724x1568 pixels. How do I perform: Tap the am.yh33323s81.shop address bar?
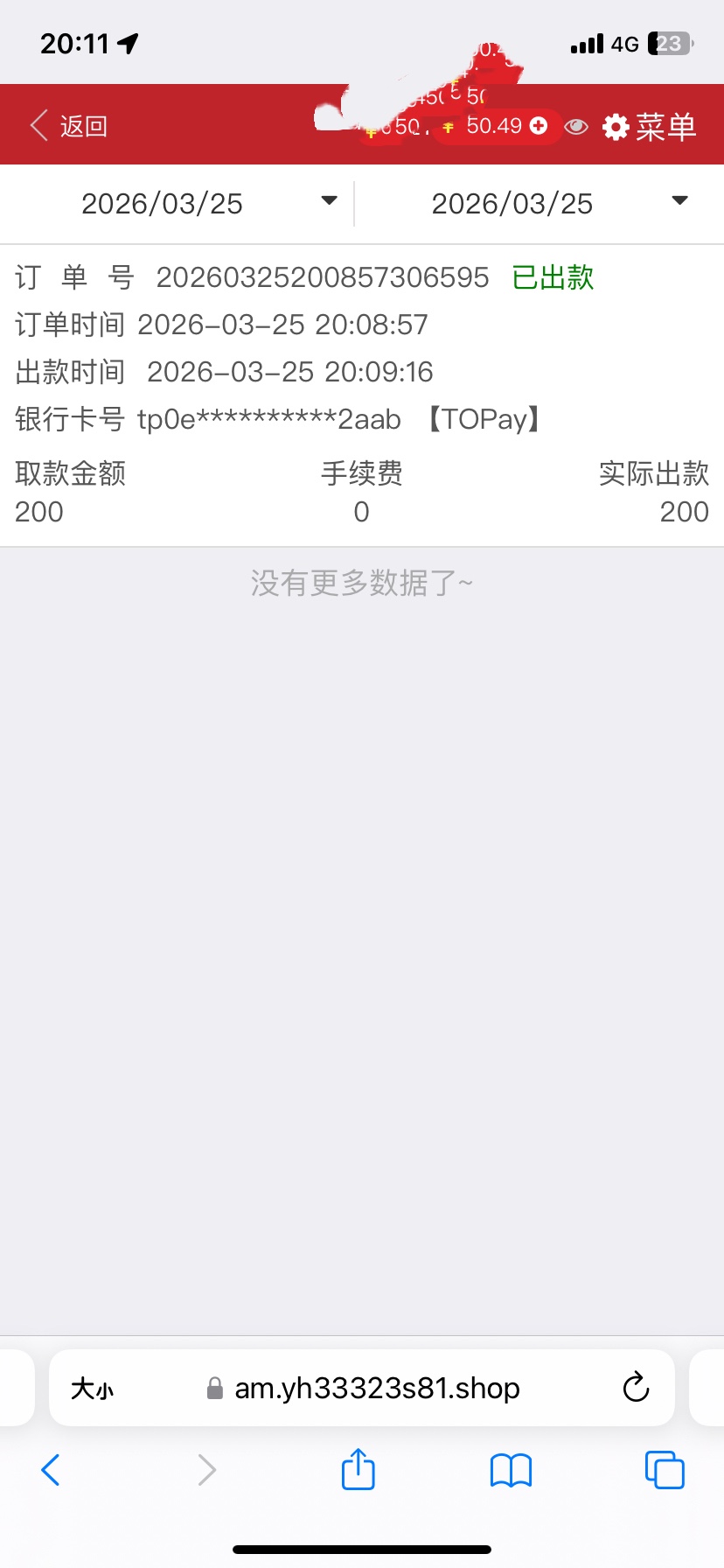pyautogui.click(x=376, y=1389)
